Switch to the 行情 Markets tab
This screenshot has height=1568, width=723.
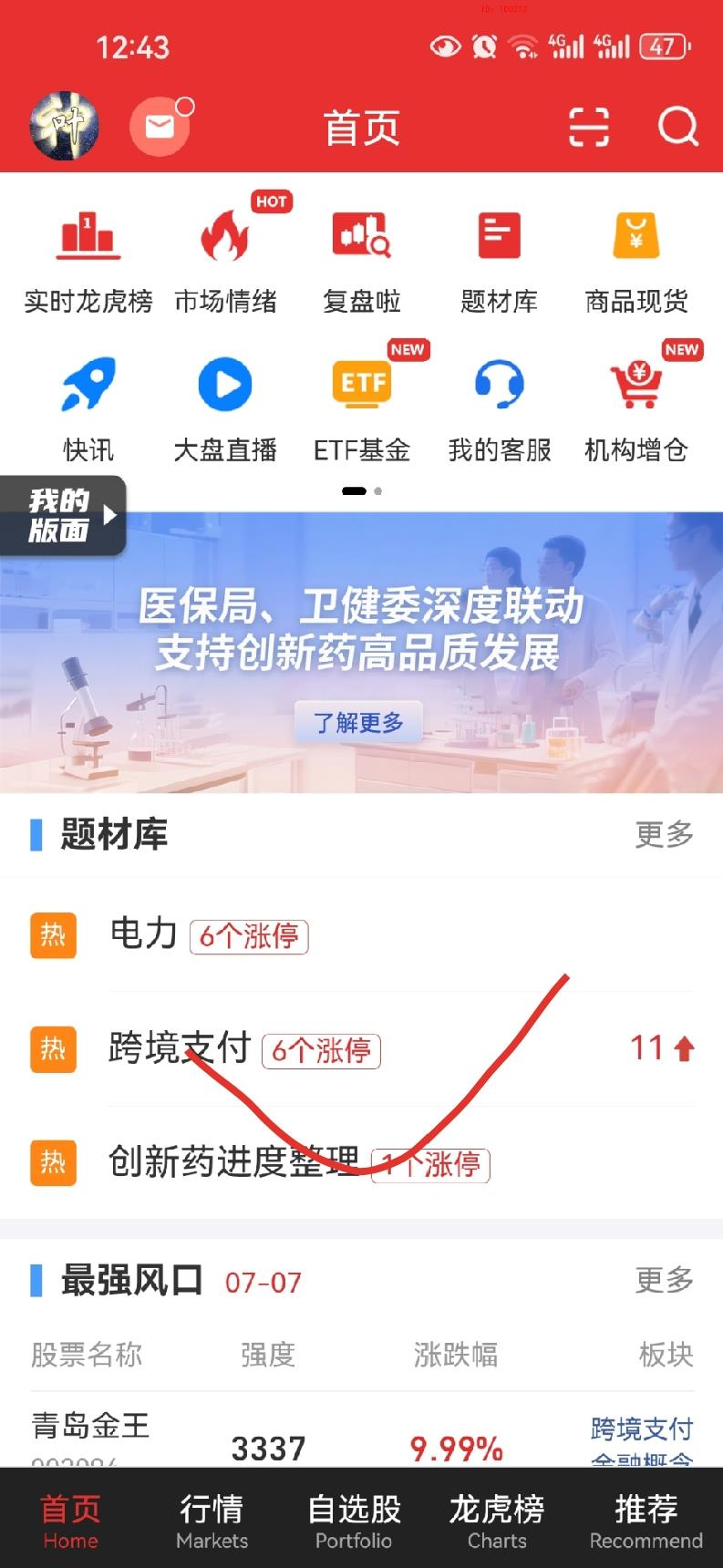coord(212,1520)
